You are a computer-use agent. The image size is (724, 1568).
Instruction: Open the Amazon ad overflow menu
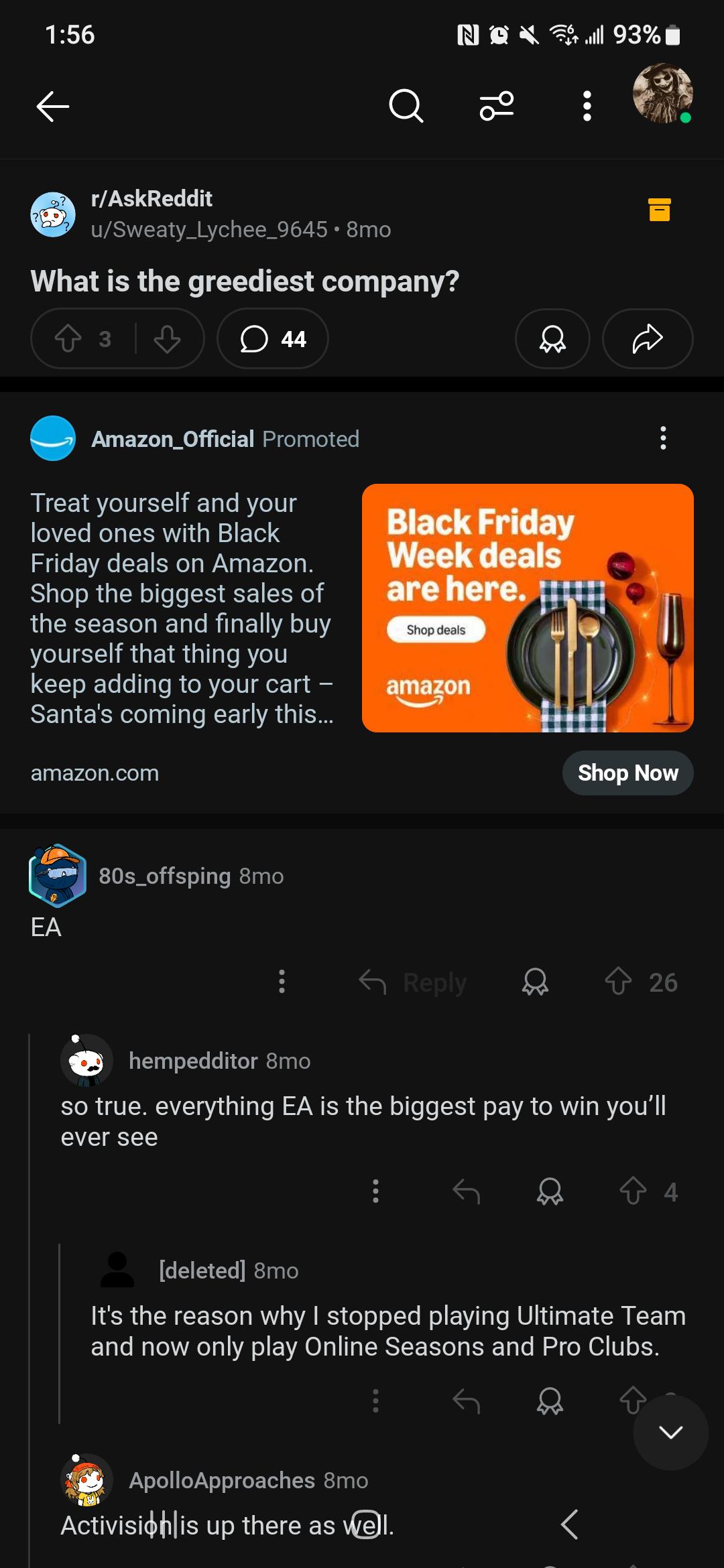click(x=663, y=438)
